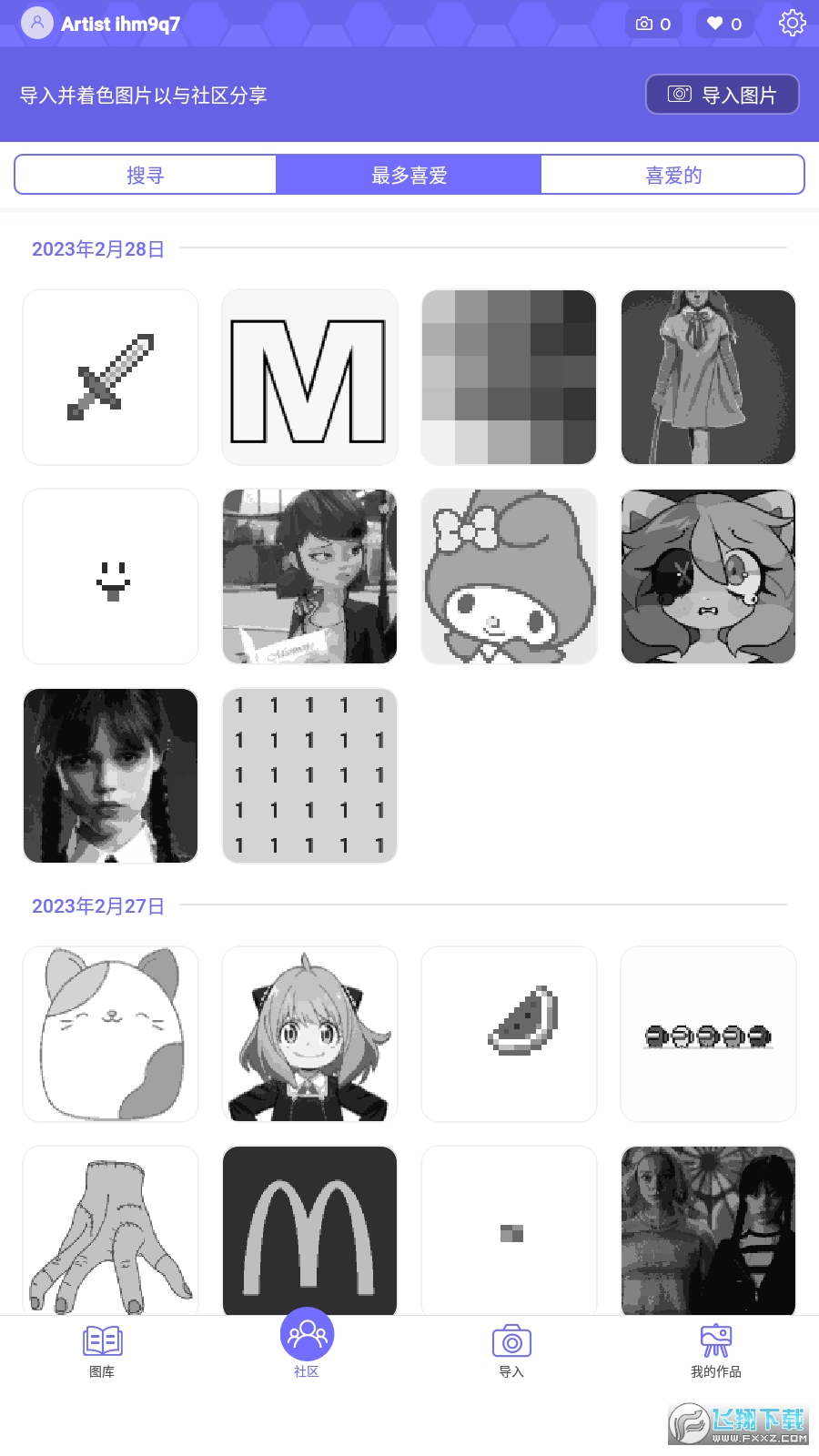This screenshot has width=819, height=1456.
Task: Open the pink-haired anime girl artwork
Action: click(x=309, y=1034)
